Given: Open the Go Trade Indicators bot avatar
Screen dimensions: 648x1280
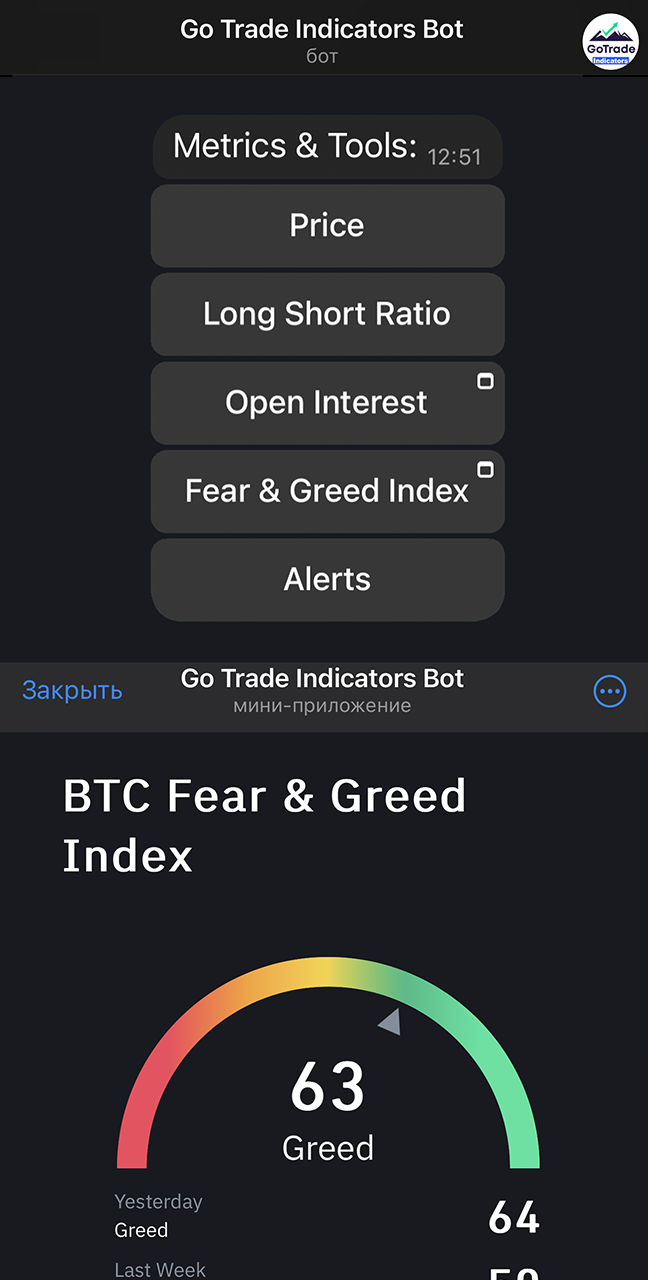Looking at the screenshot, I should tap(609, 41).
